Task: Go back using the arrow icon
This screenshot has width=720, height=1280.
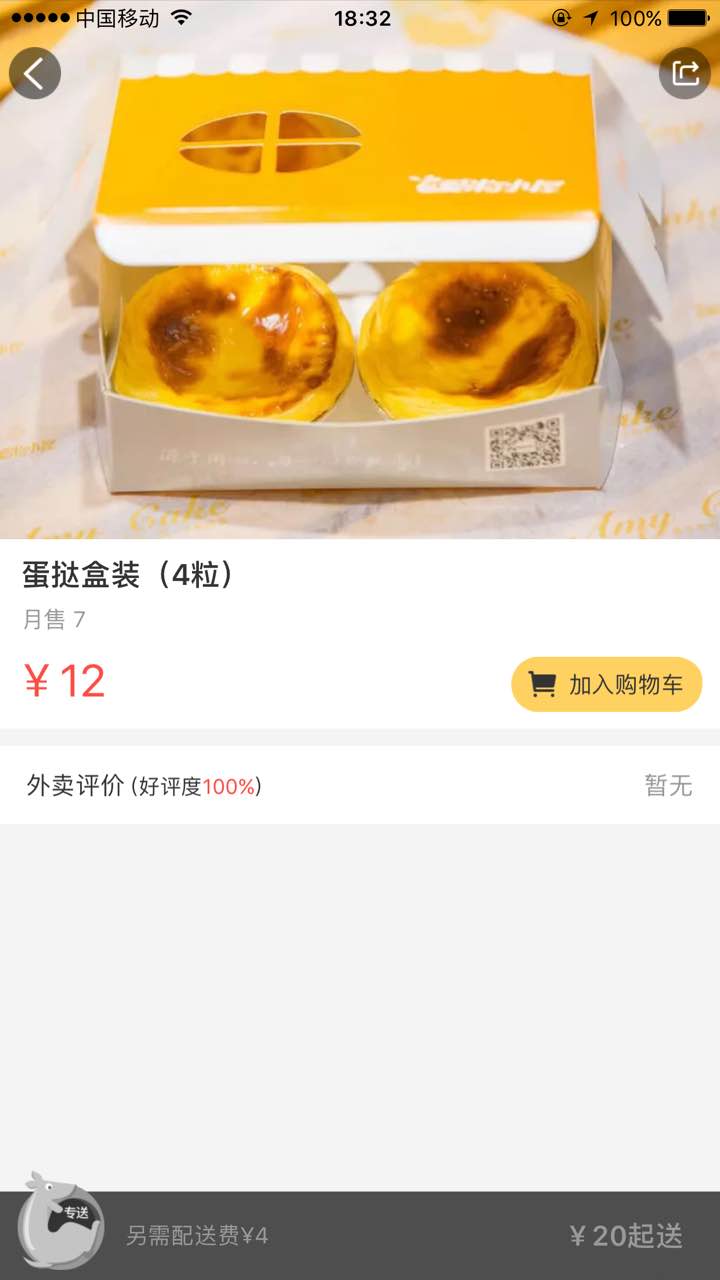Action: coord(35,73)
